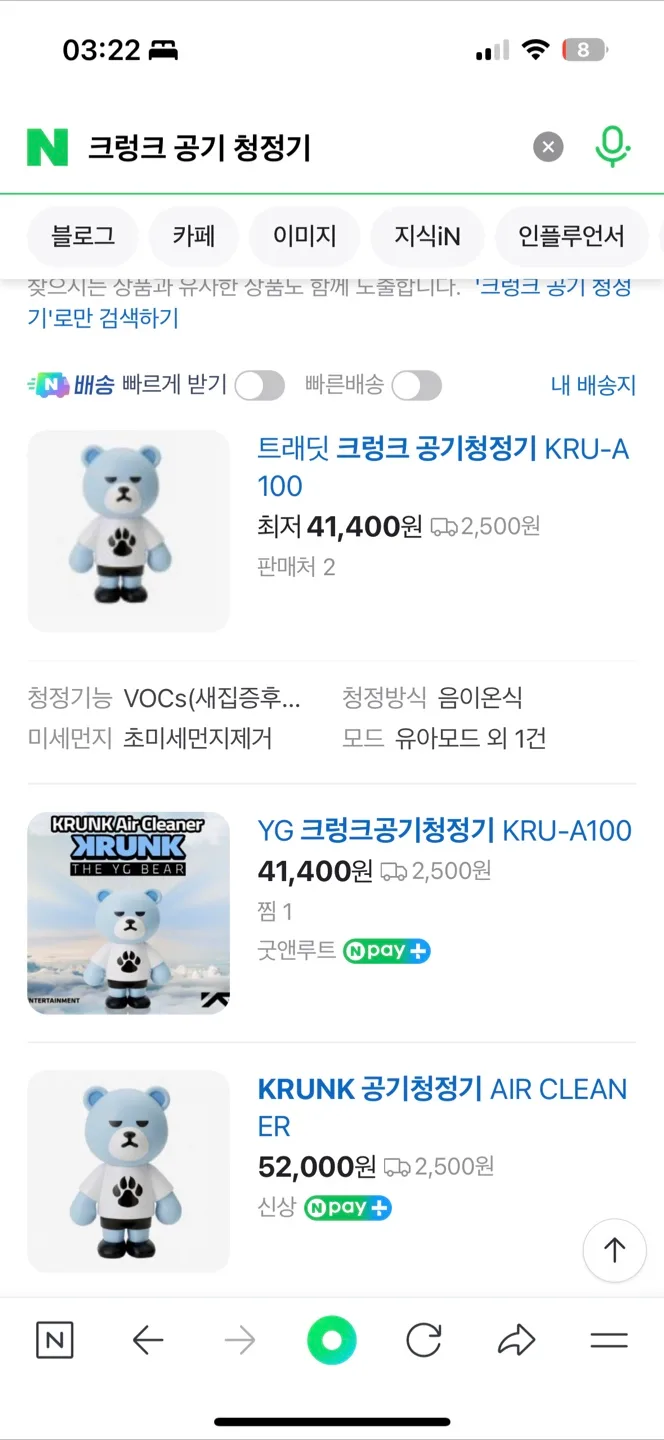Share this search results page

[516, 1341]
